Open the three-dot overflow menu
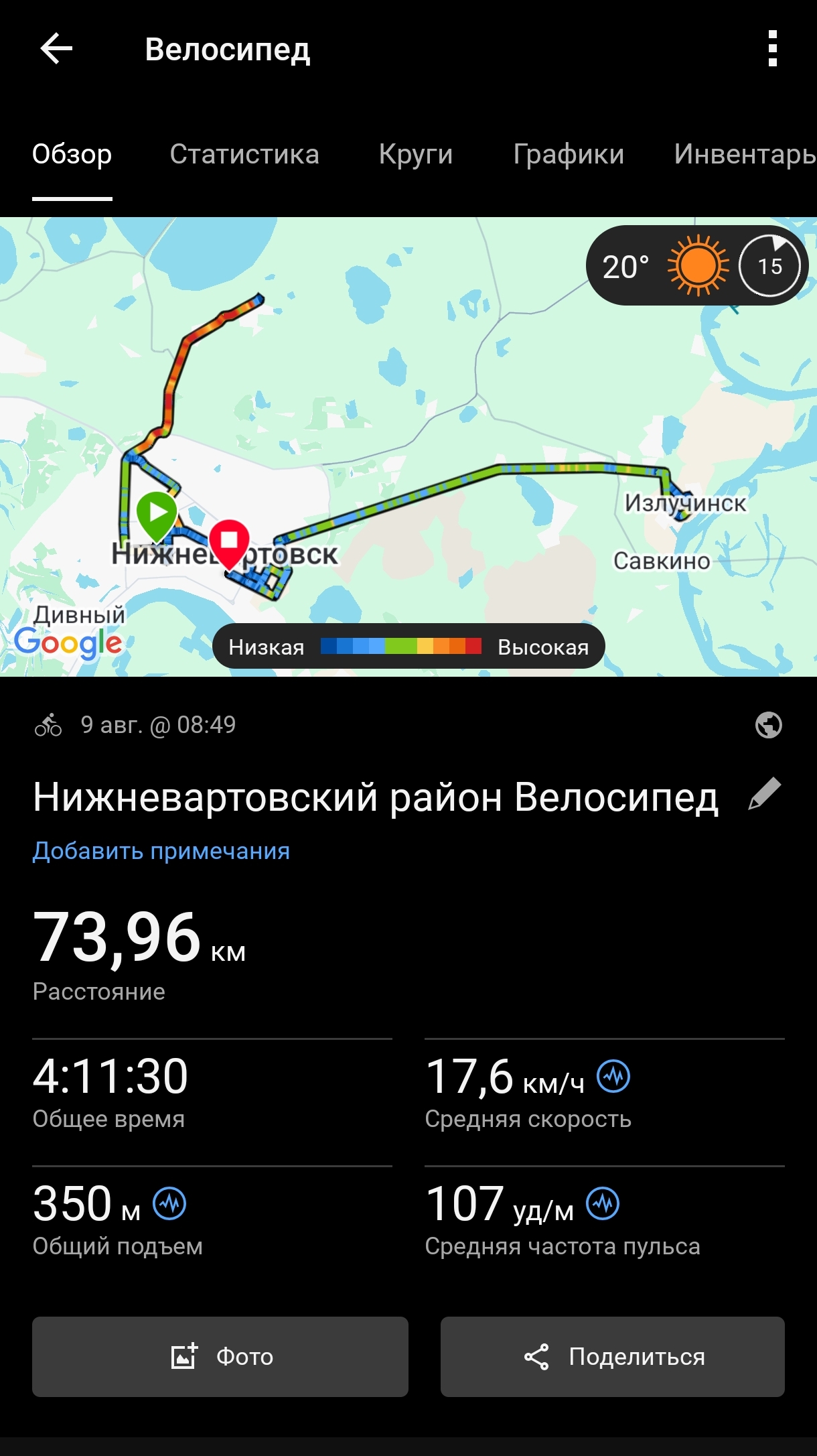The height and width of the screenshot is (1456, 817). tap(773, 49)
